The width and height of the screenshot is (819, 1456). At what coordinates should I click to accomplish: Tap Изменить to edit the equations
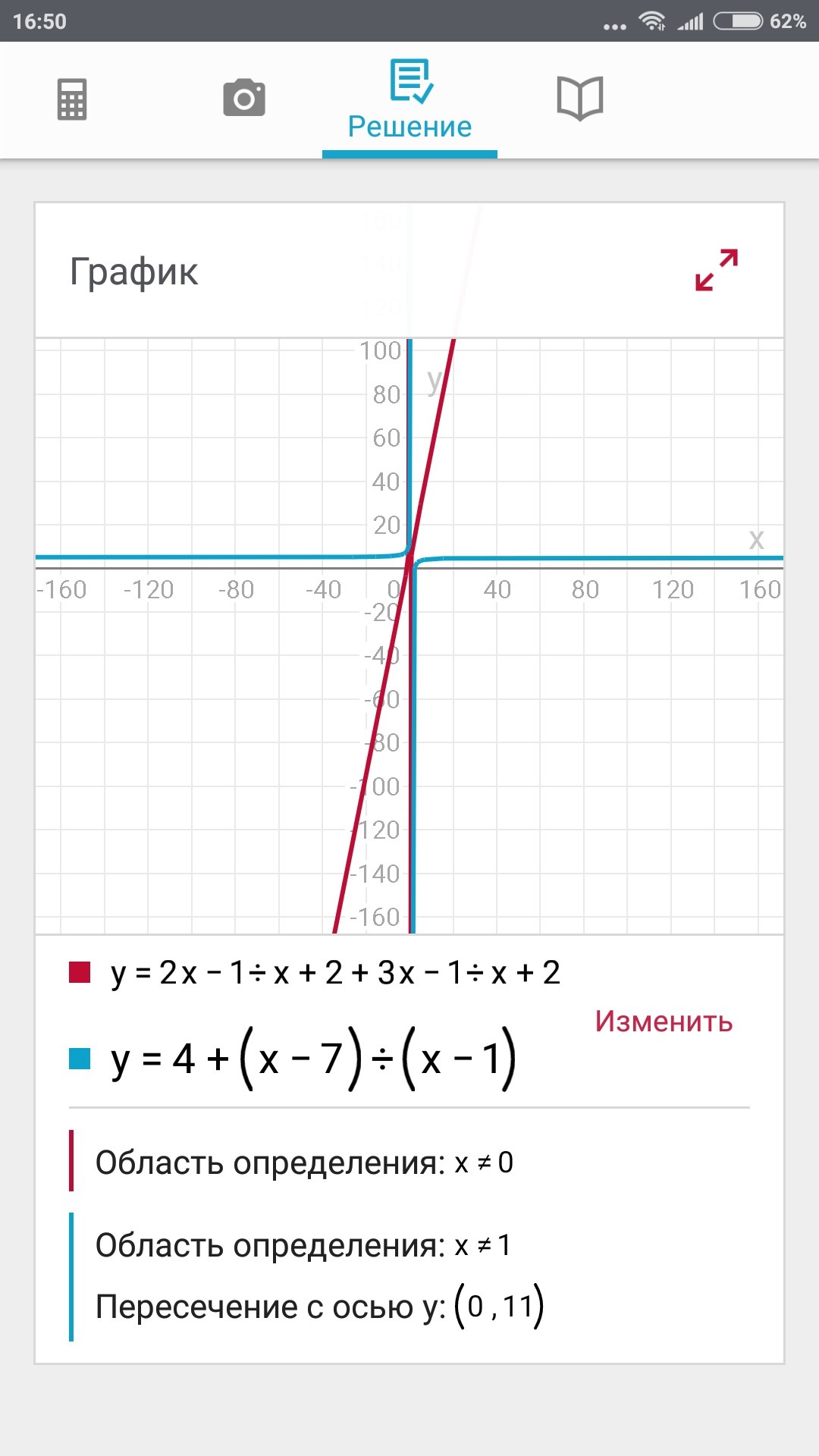[x=664, y=1021]
